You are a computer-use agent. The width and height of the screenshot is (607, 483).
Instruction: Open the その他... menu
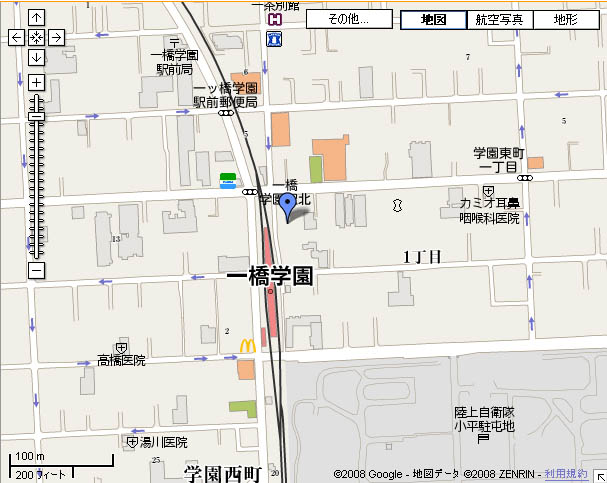pyautogui.click(x=348, y=19)
